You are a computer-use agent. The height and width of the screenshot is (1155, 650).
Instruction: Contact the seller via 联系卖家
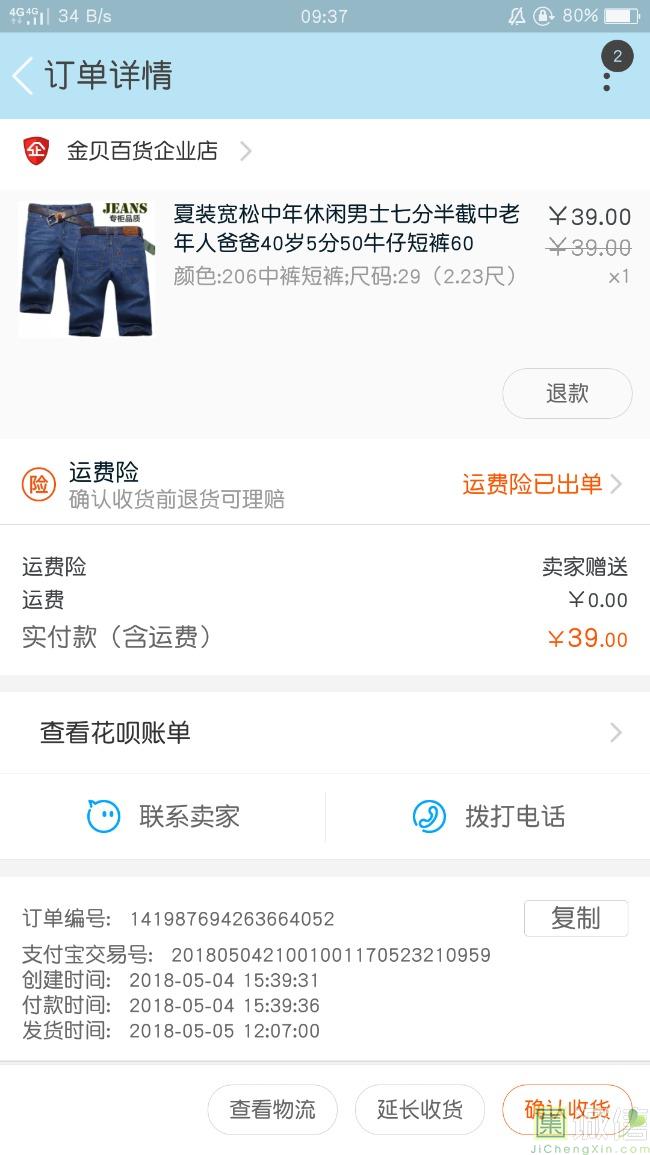[x=163, y=816]
